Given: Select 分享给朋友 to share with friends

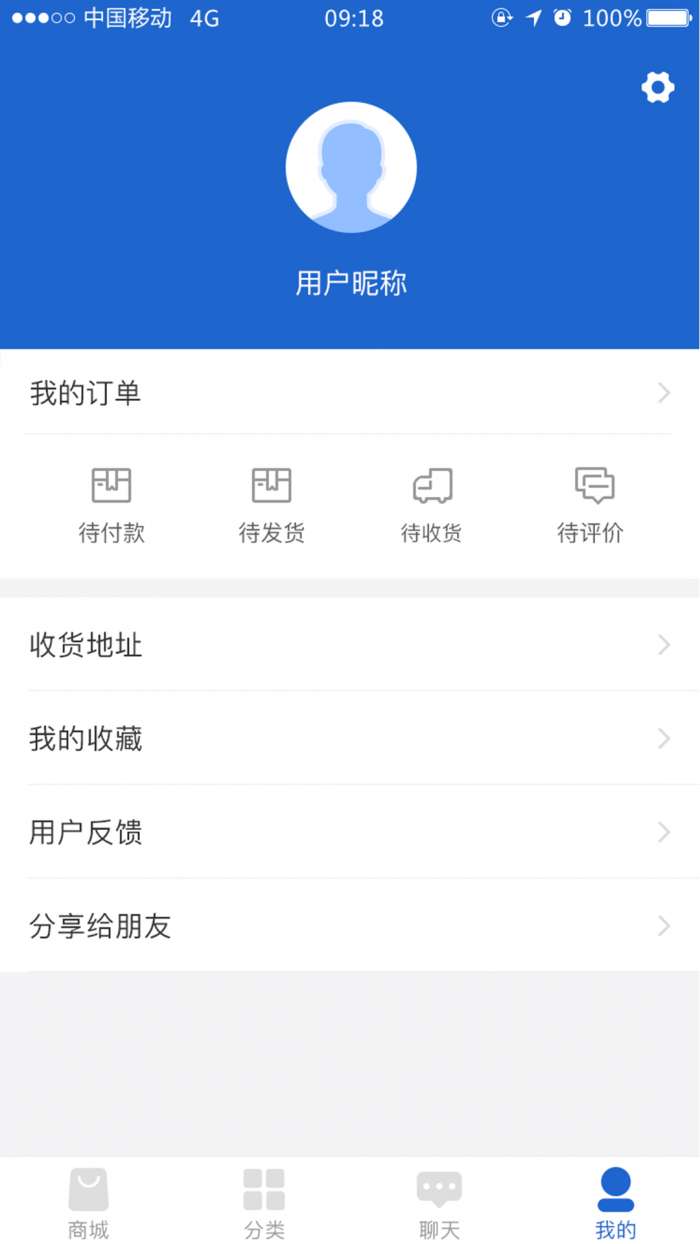Looking at the screenshot, I should (x=350, y=926).
